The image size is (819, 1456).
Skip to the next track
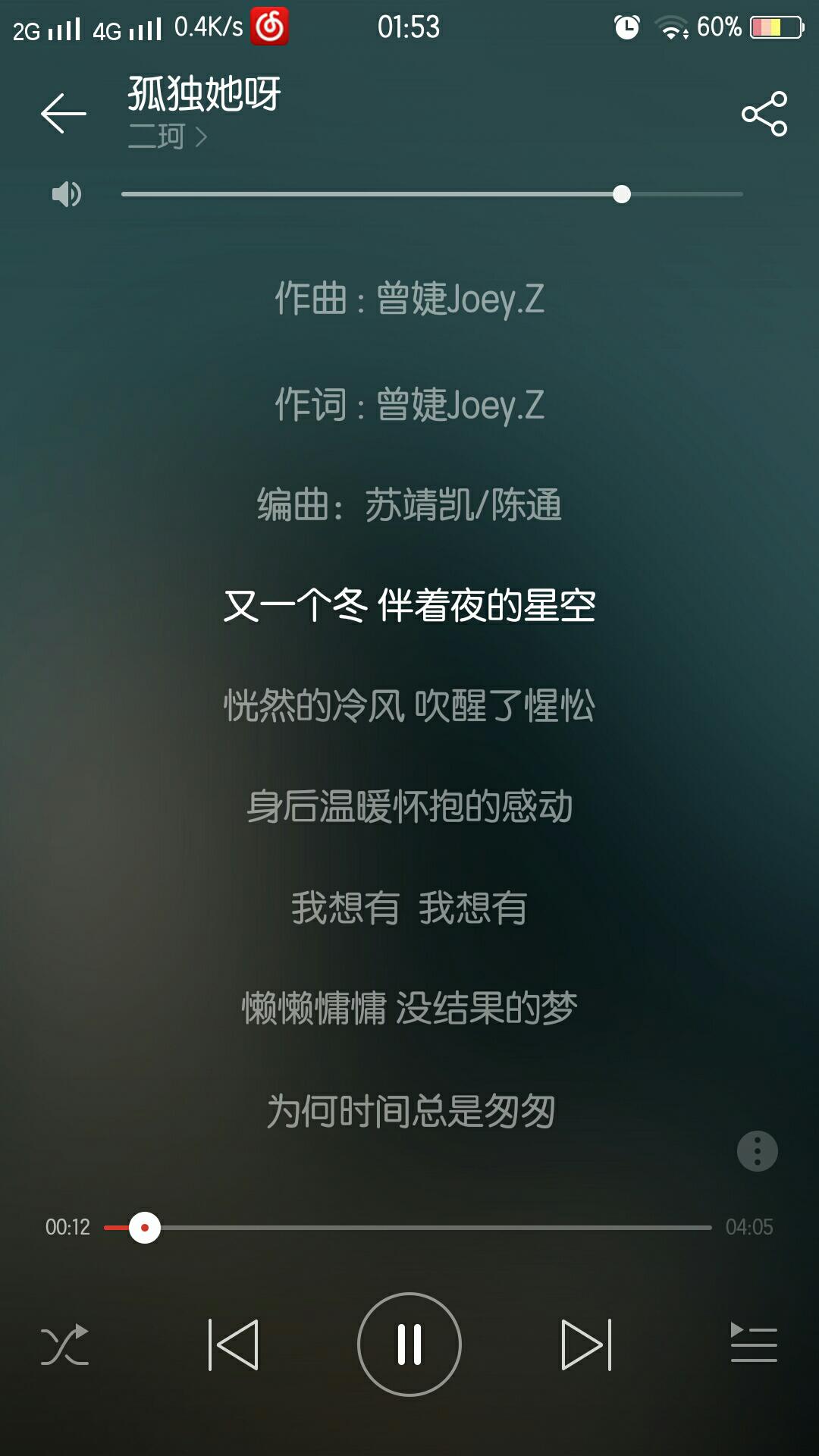click(586, 1345)
